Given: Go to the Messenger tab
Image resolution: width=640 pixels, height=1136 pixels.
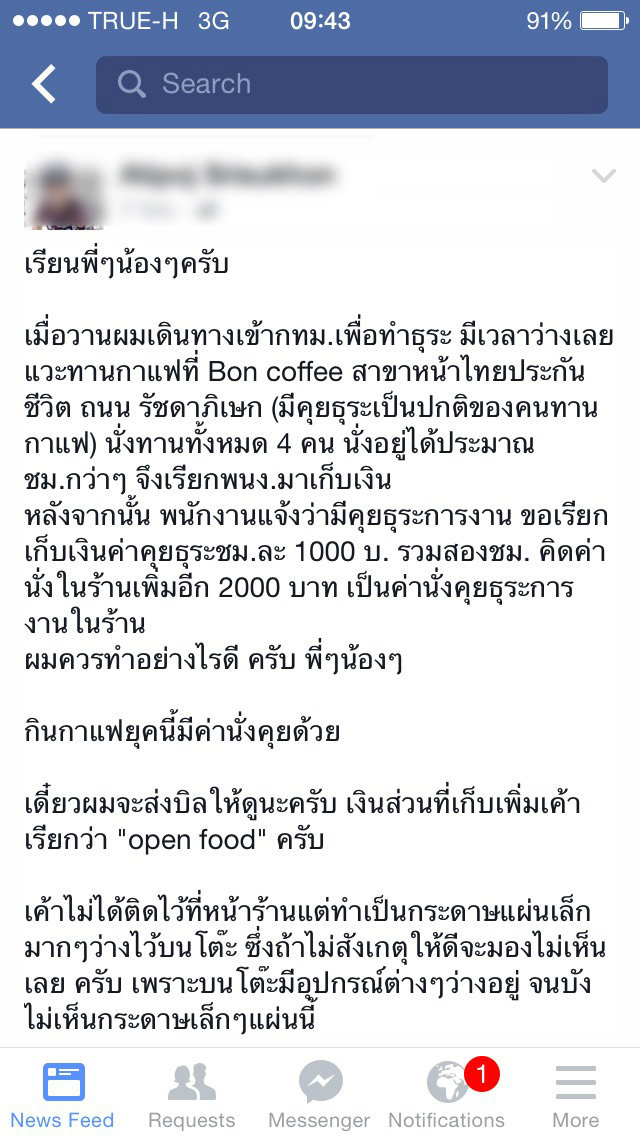Looking at the screenshot, I should [320, 1095].
